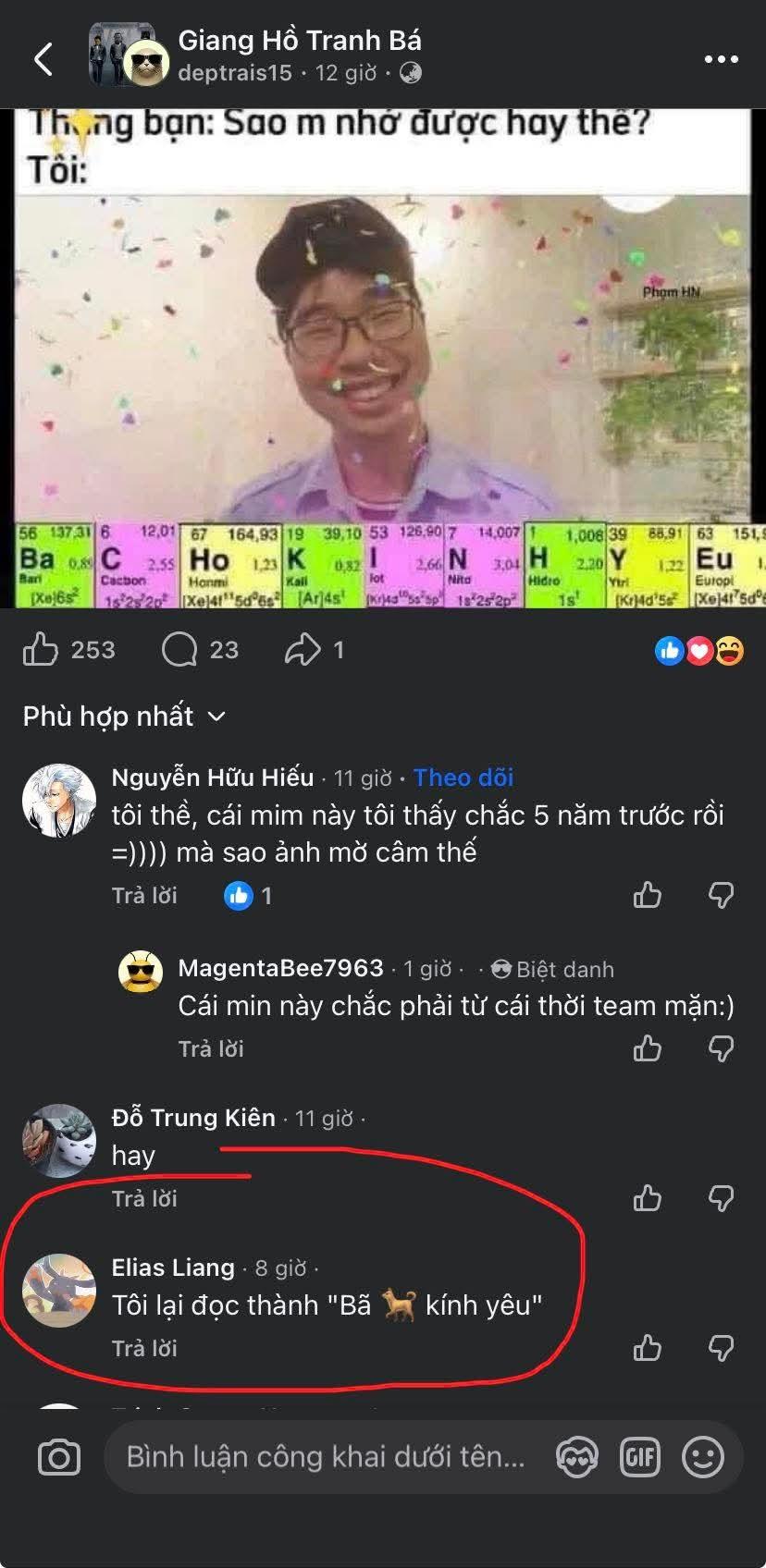This screenshot has height=1568, width=766.
Task: Like Nguyễn Hữu Hiếu's comment
Action: click(x=648, y=895)
